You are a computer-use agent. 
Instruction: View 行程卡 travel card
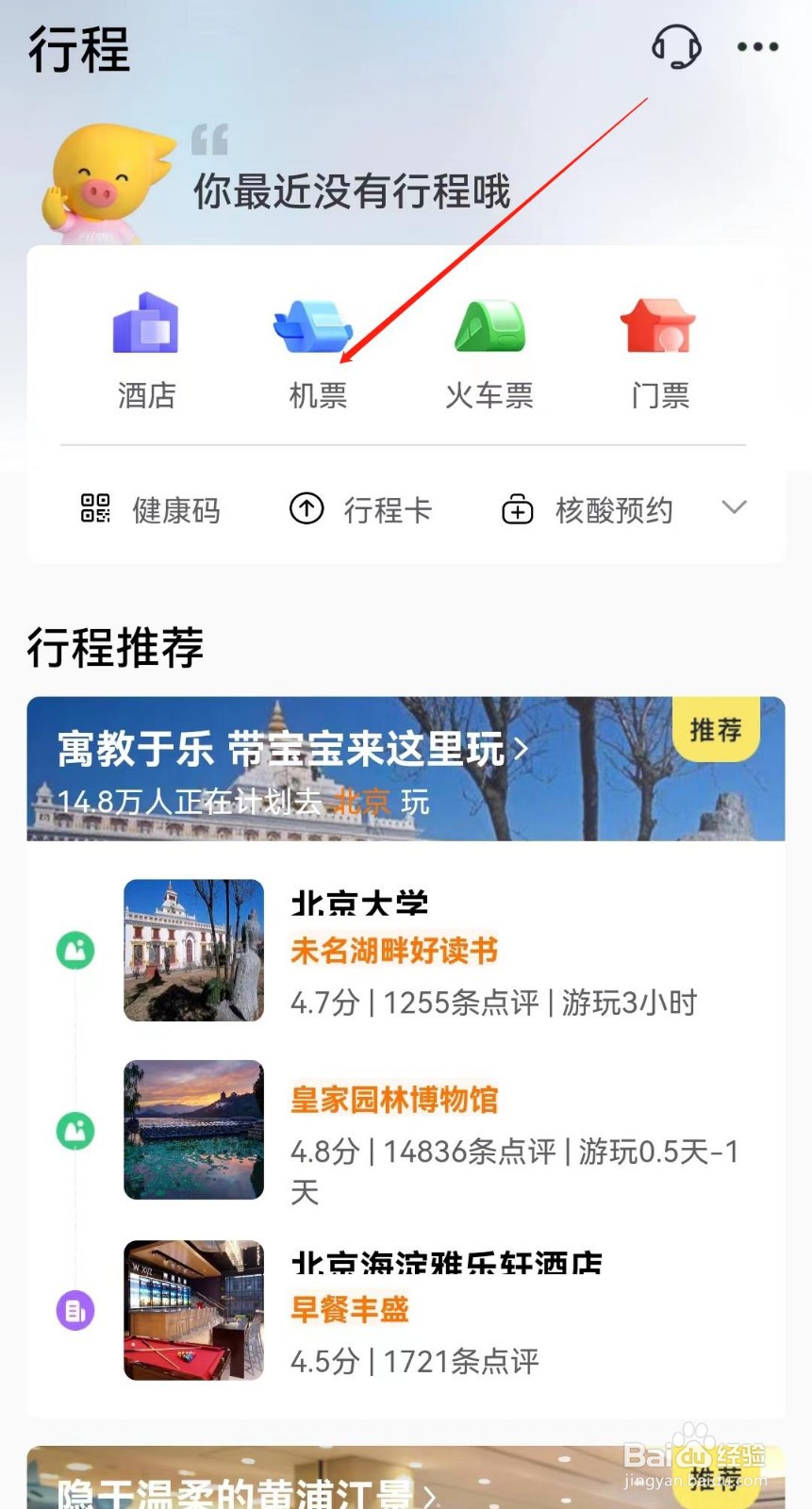360,510
